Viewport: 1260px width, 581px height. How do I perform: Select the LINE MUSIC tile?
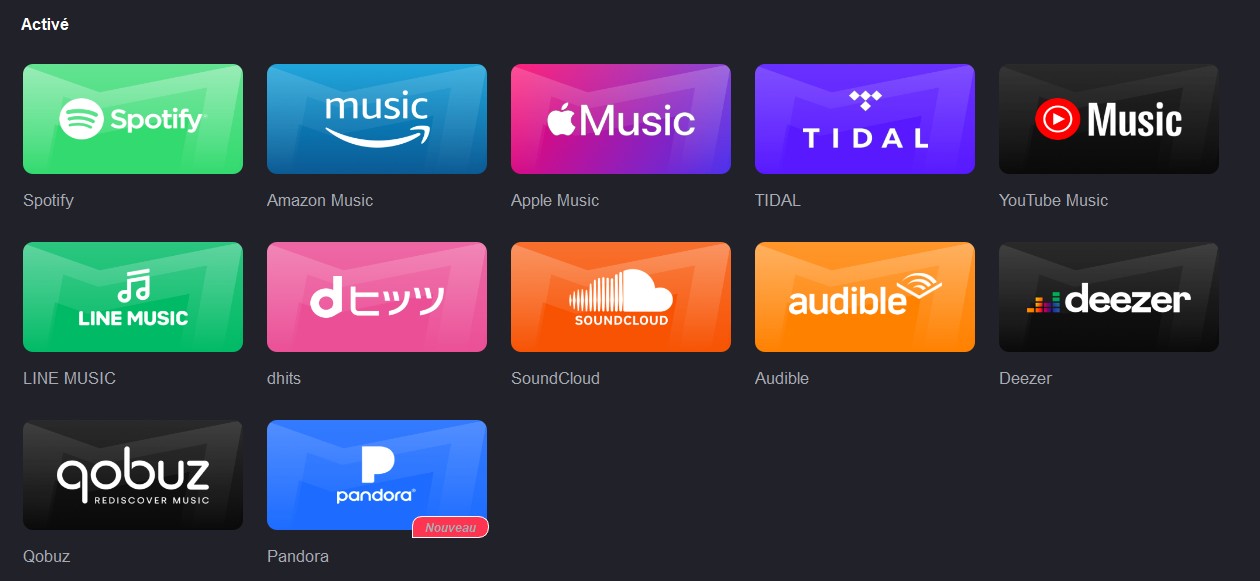pos(133,297)
